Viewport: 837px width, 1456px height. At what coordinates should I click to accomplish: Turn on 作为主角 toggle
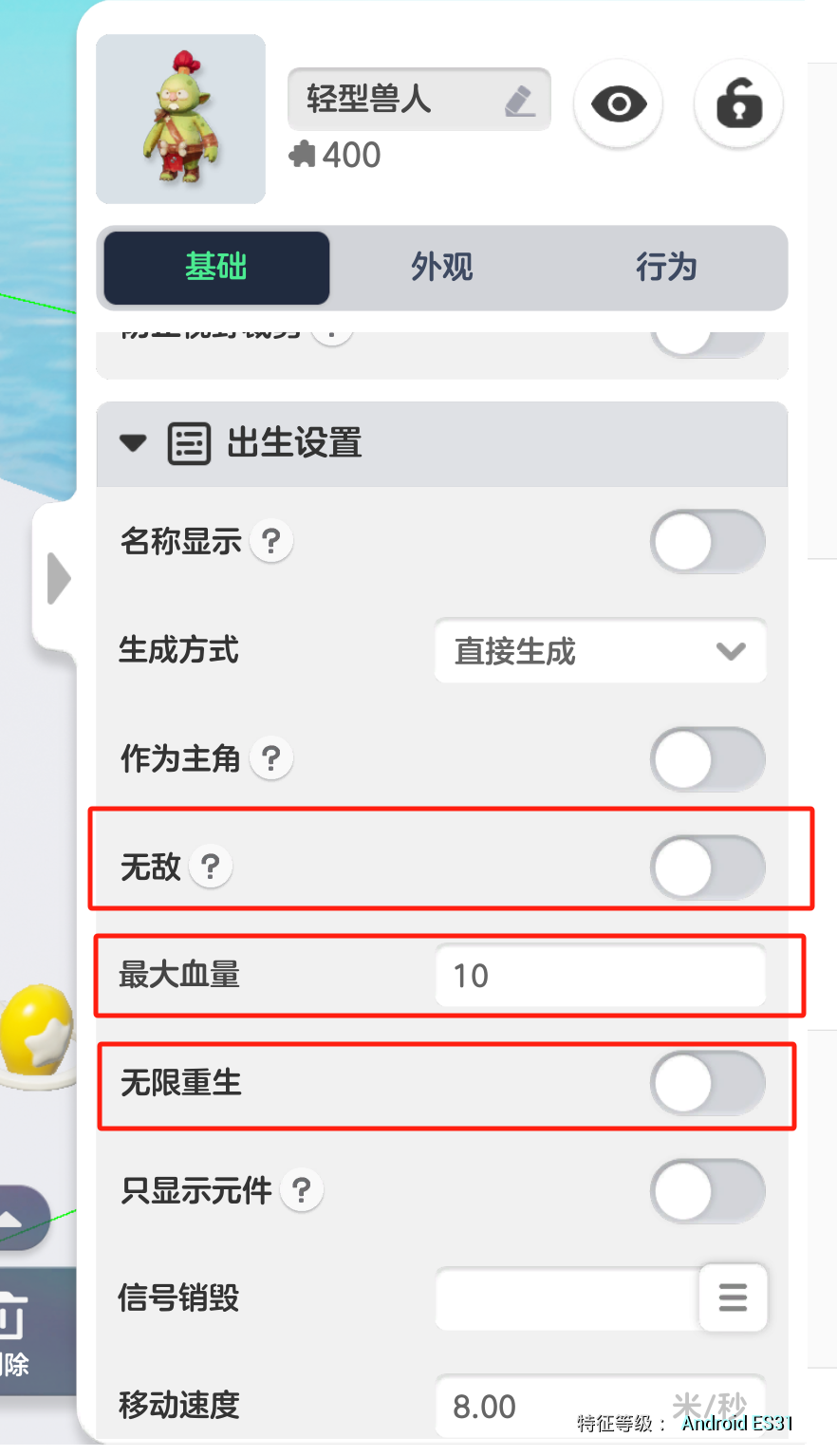coord(707,759)
